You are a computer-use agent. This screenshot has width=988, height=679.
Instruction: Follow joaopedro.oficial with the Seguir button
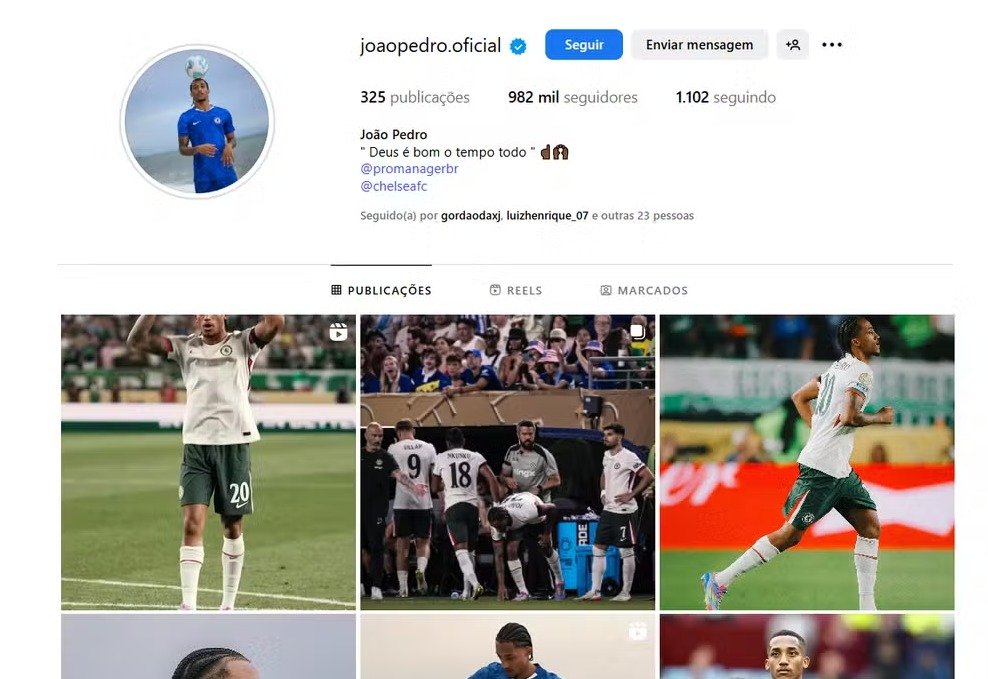coord(583,45)
